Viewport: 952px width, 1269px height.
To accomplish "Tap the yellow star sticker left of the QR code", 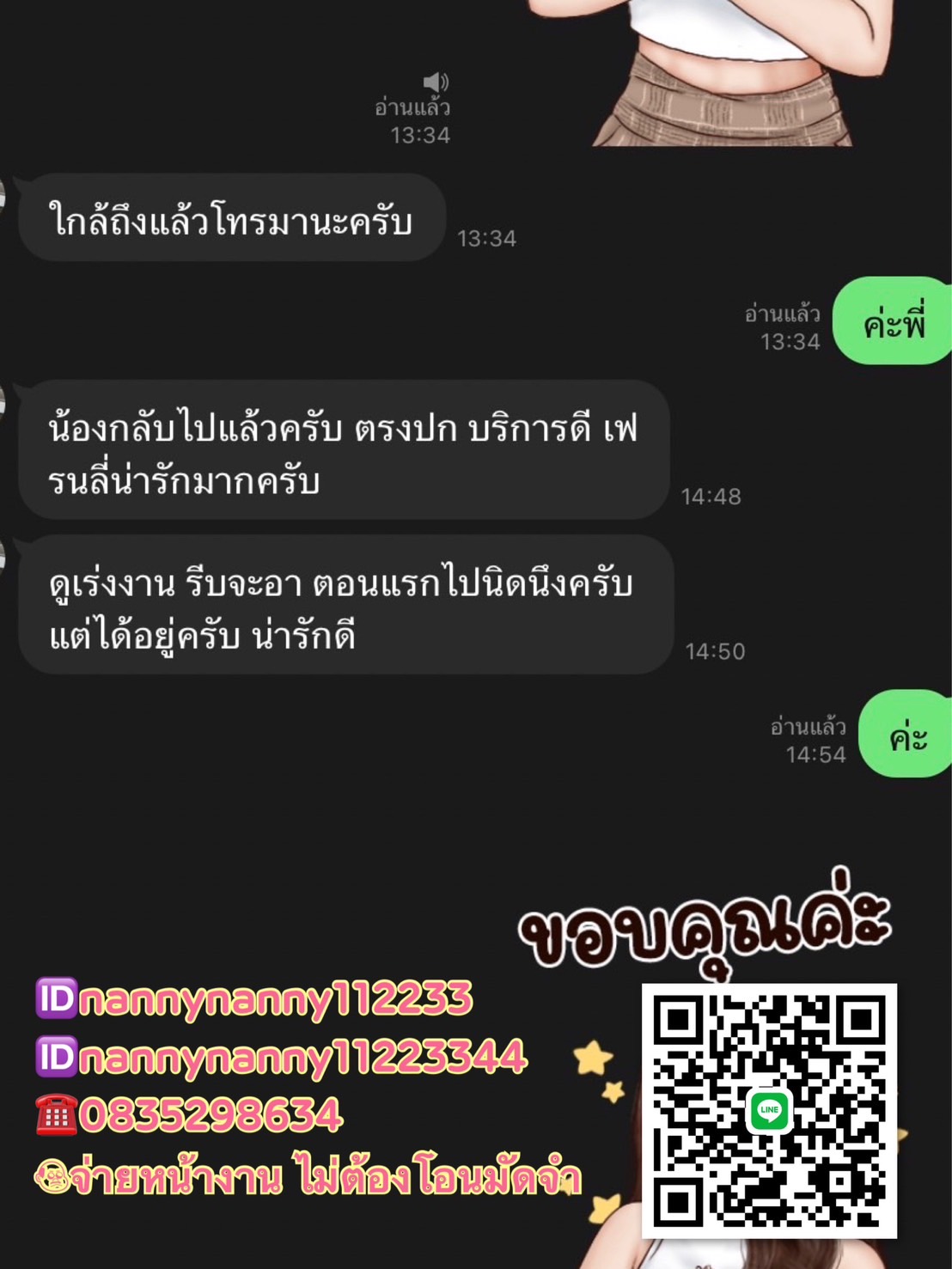I will pos(594,1058).
